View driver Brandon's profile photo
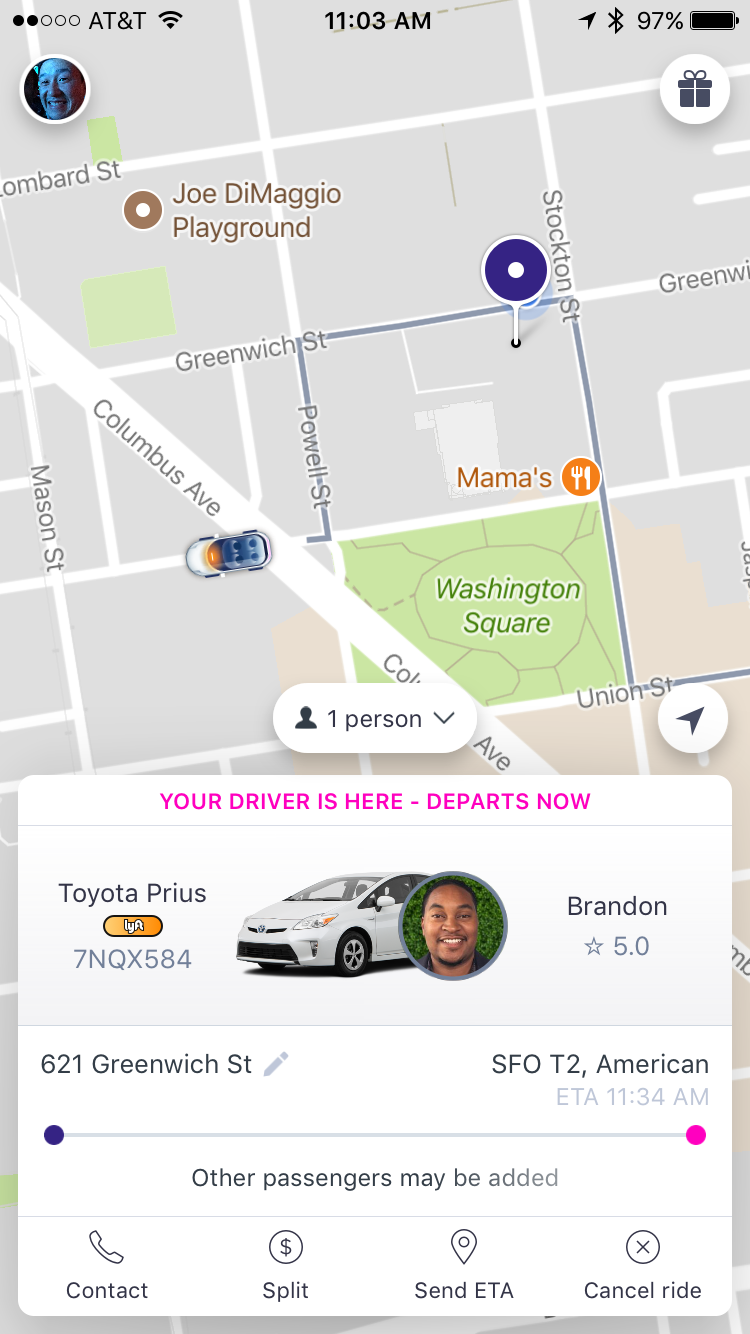The image size is (750, 1334). [x=453, y=925]
